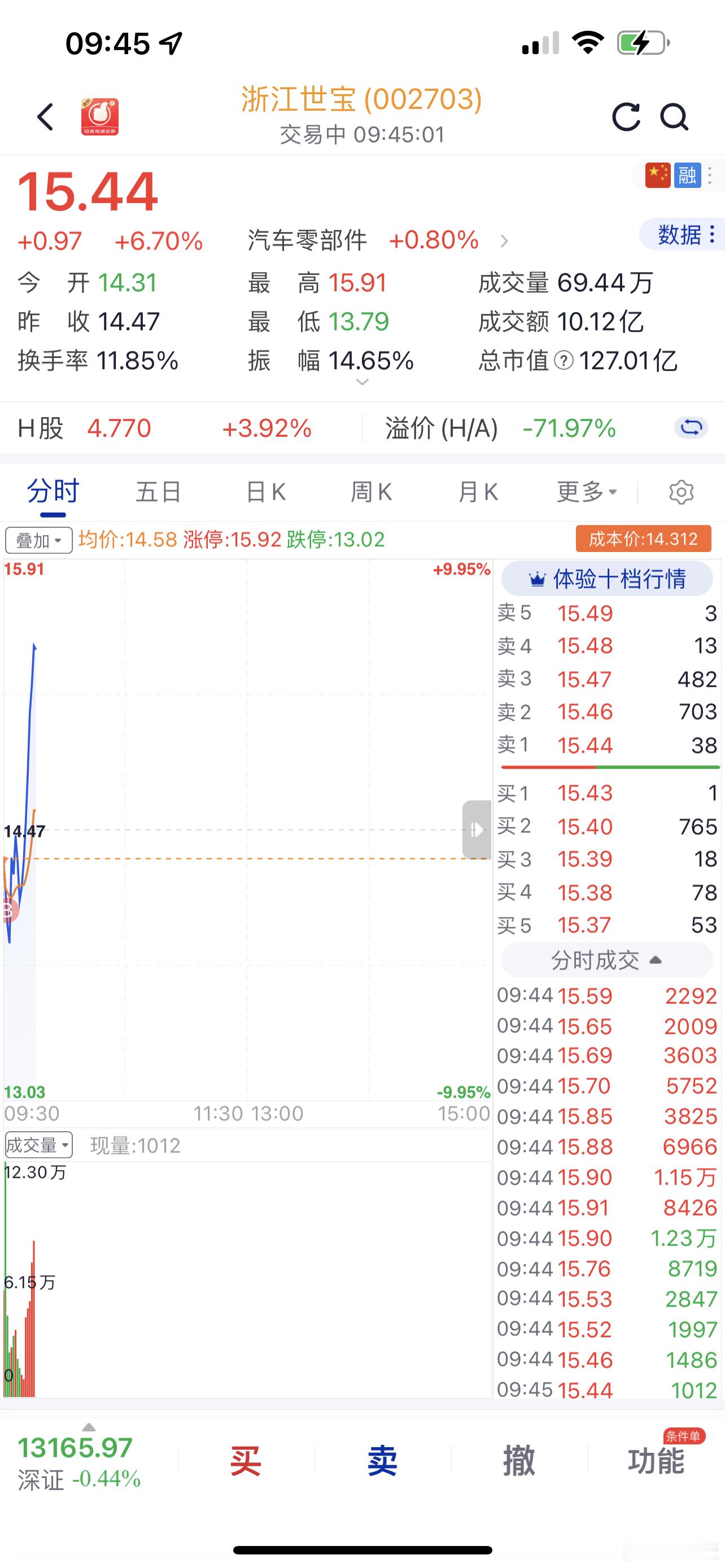Screen dimensions: 725x1568
Task: Tap the circular refresh beside H/A premium
Action: 692,428
